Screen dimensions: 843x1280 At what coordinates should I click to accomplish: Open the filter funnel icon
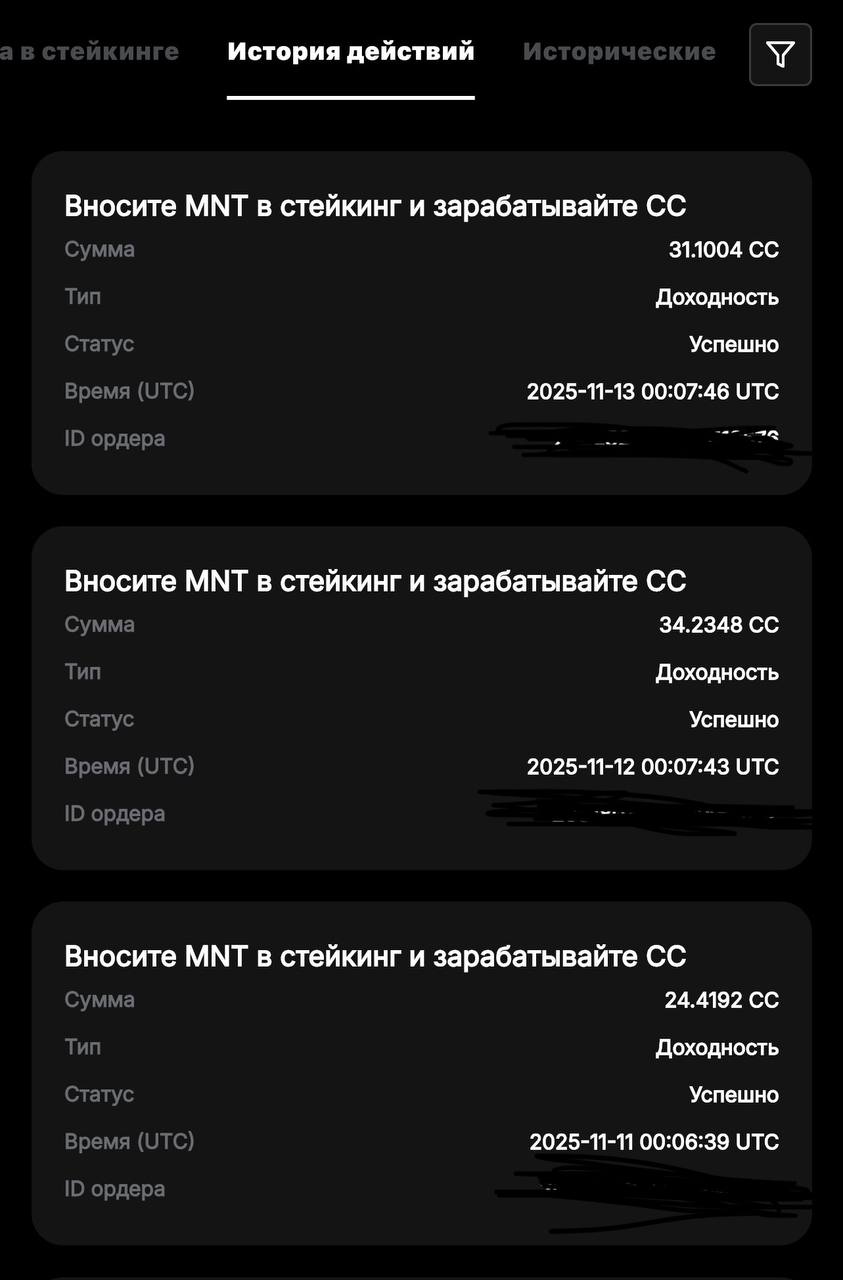[780, 55]
